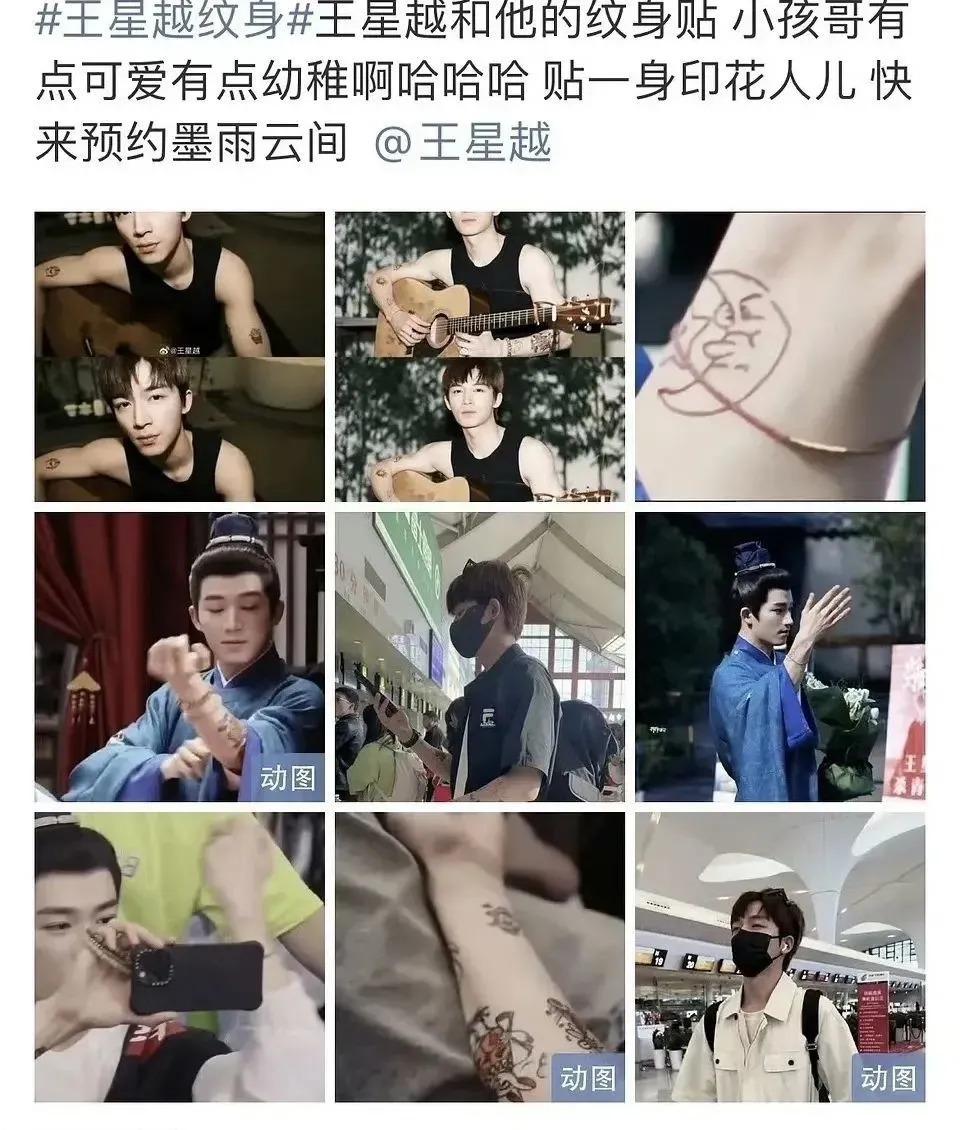960x1130 pixels.
Task: Open the dark black tank top photo
Action: click(180, 356)
